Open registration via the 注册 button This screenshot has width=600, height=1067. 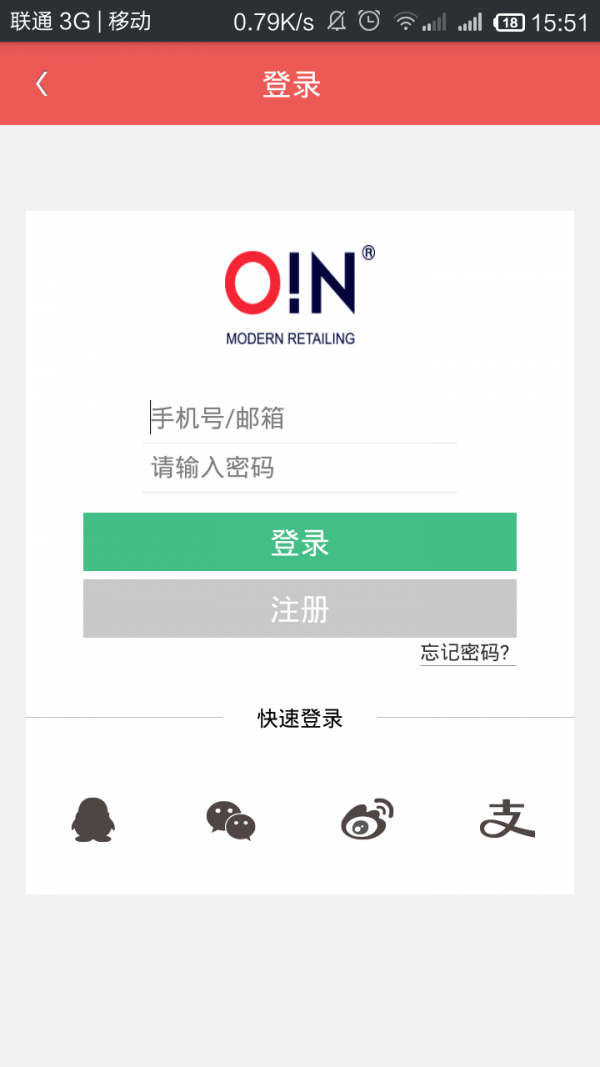tap(300, 608)
